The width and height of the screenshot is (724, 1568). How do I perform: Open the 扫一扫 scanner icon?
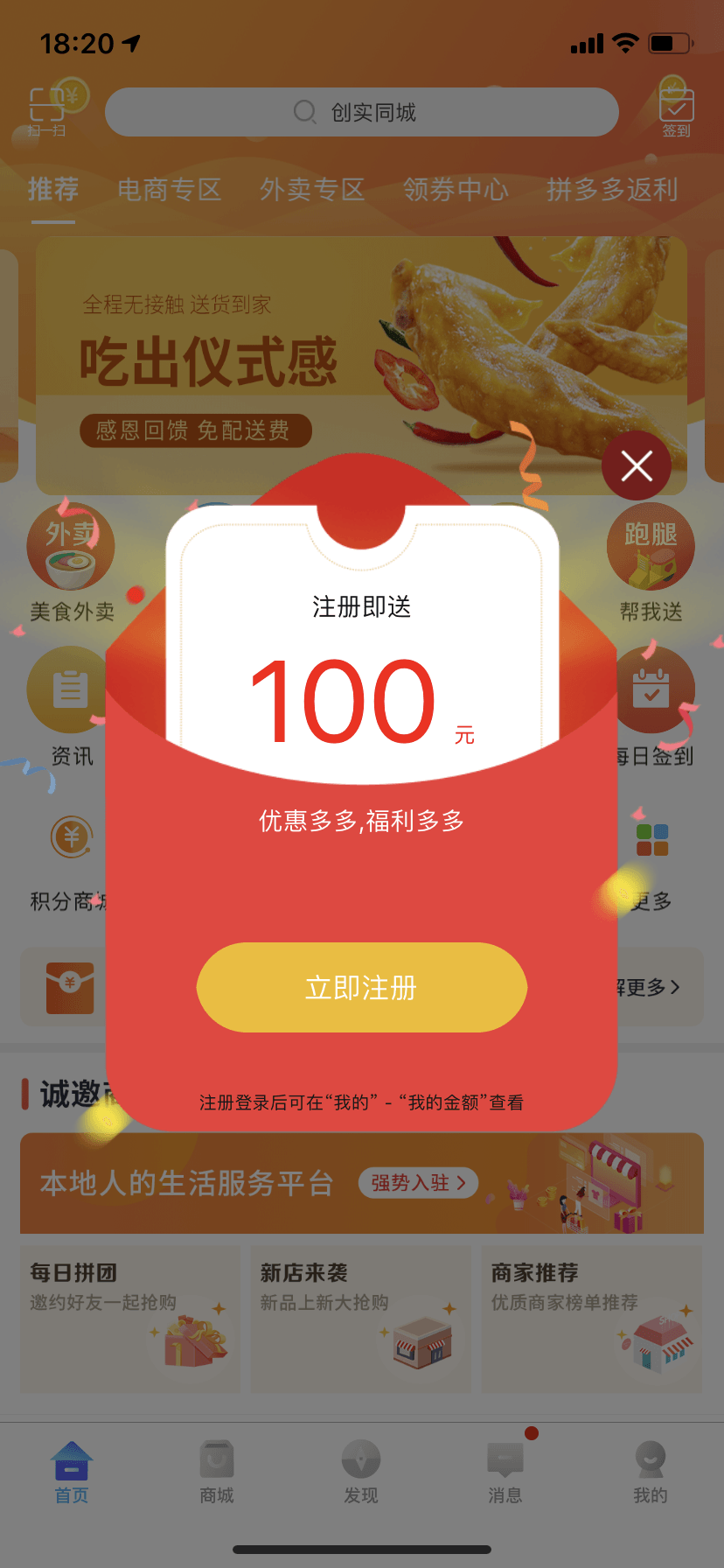coord(47,110)
